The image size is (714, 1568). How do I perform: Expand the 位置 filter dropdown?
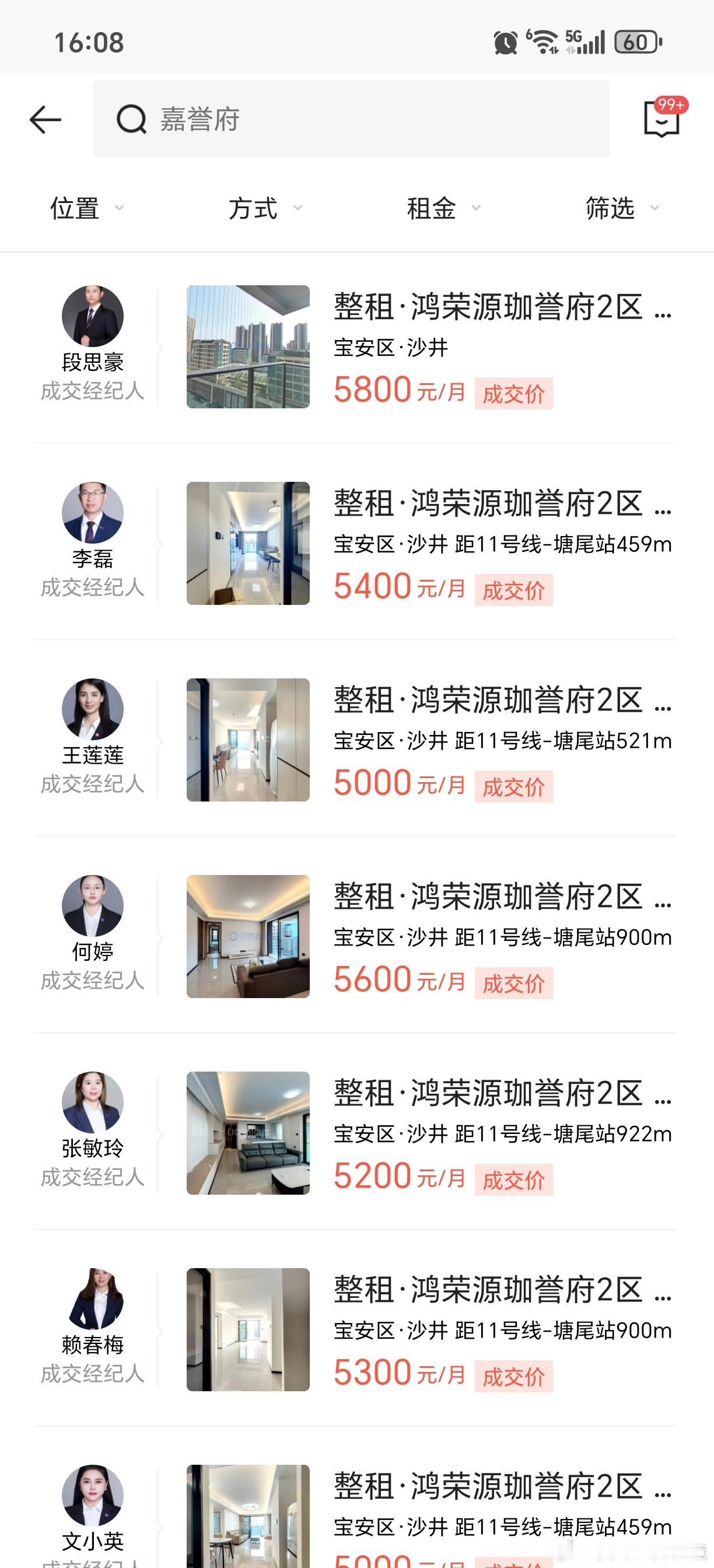coord(85,209)
